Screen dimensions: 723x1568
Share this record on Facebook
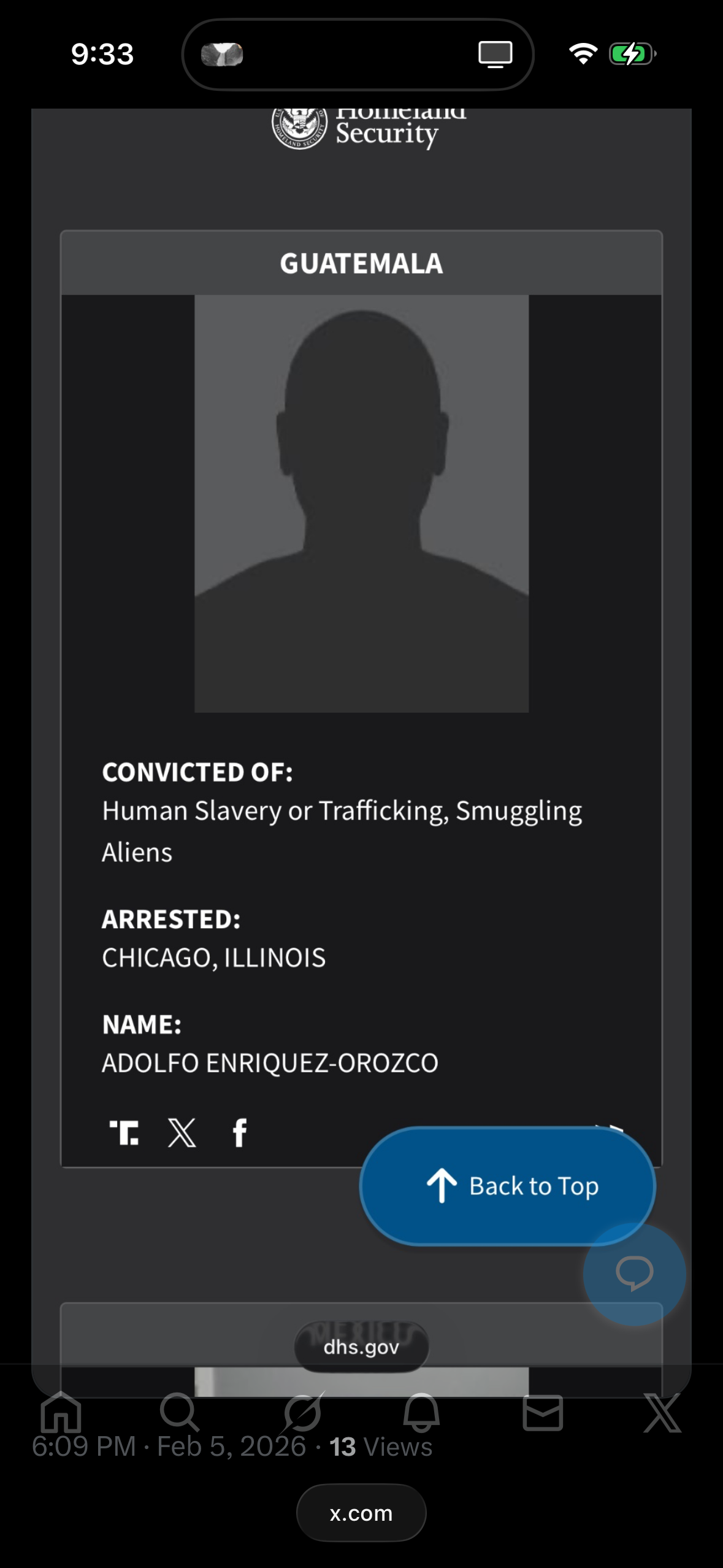tap(240, 1132)
